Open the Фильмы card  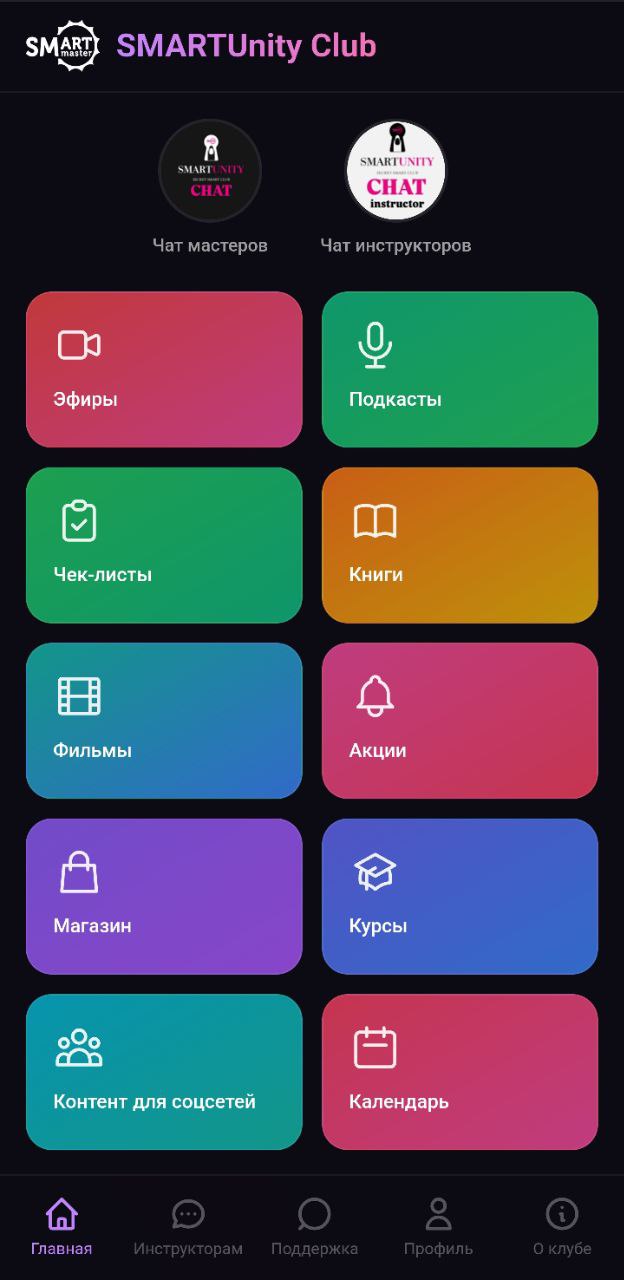tap(164, 721)
